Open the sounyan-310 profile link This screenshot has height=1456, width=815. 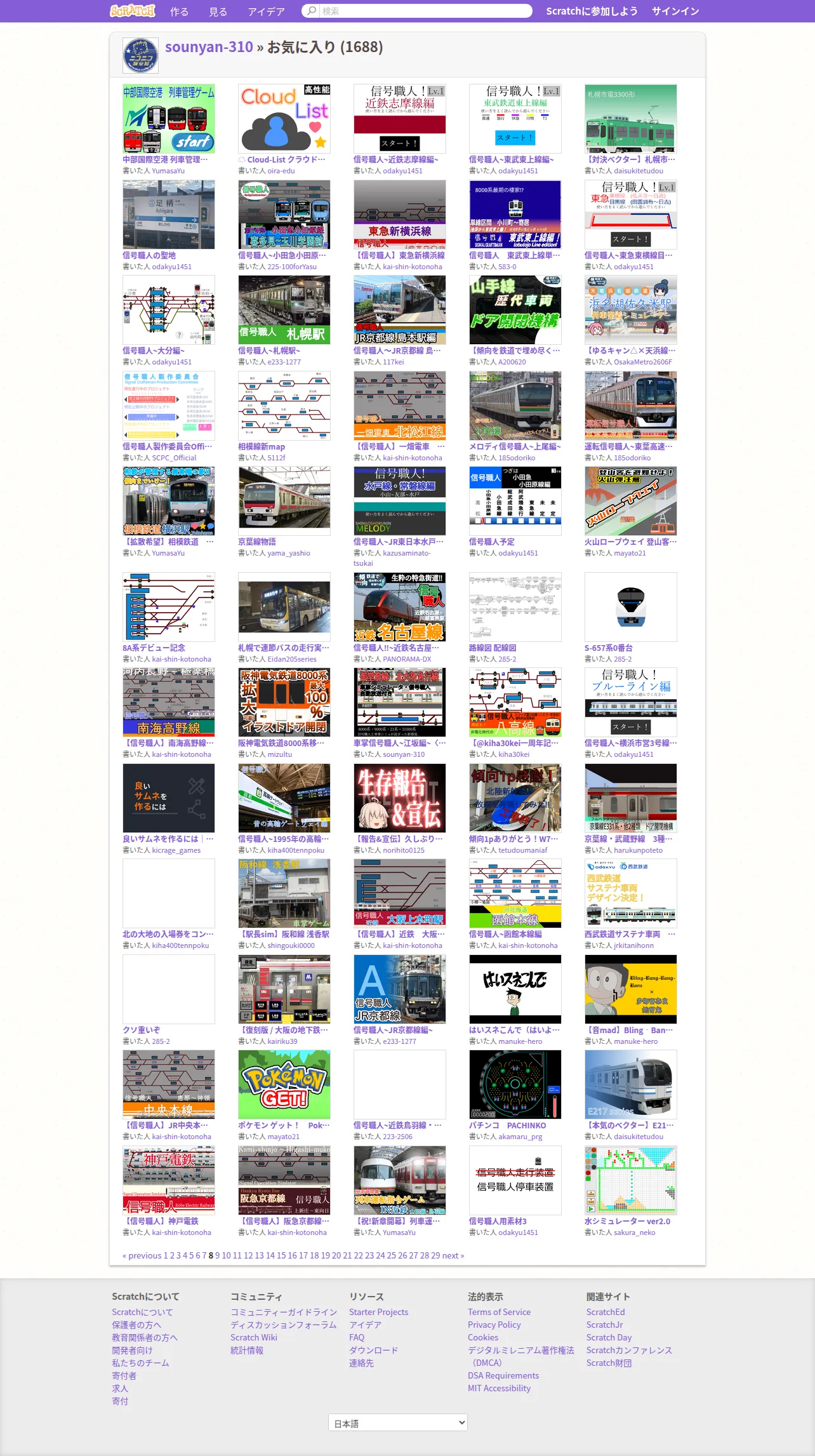[209, 47]
